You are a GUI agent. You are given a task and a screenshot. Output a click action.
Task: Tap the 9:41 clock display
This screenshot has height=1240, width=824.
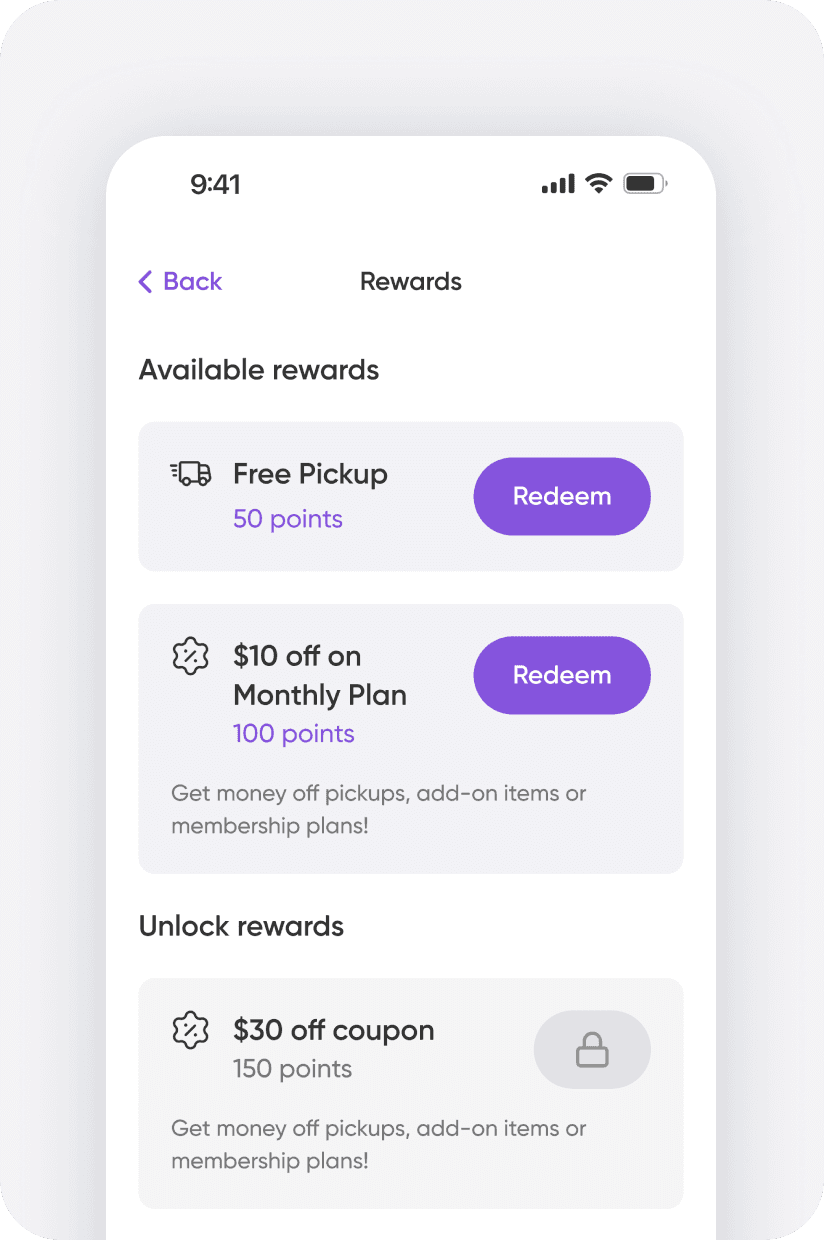(212, 184)
